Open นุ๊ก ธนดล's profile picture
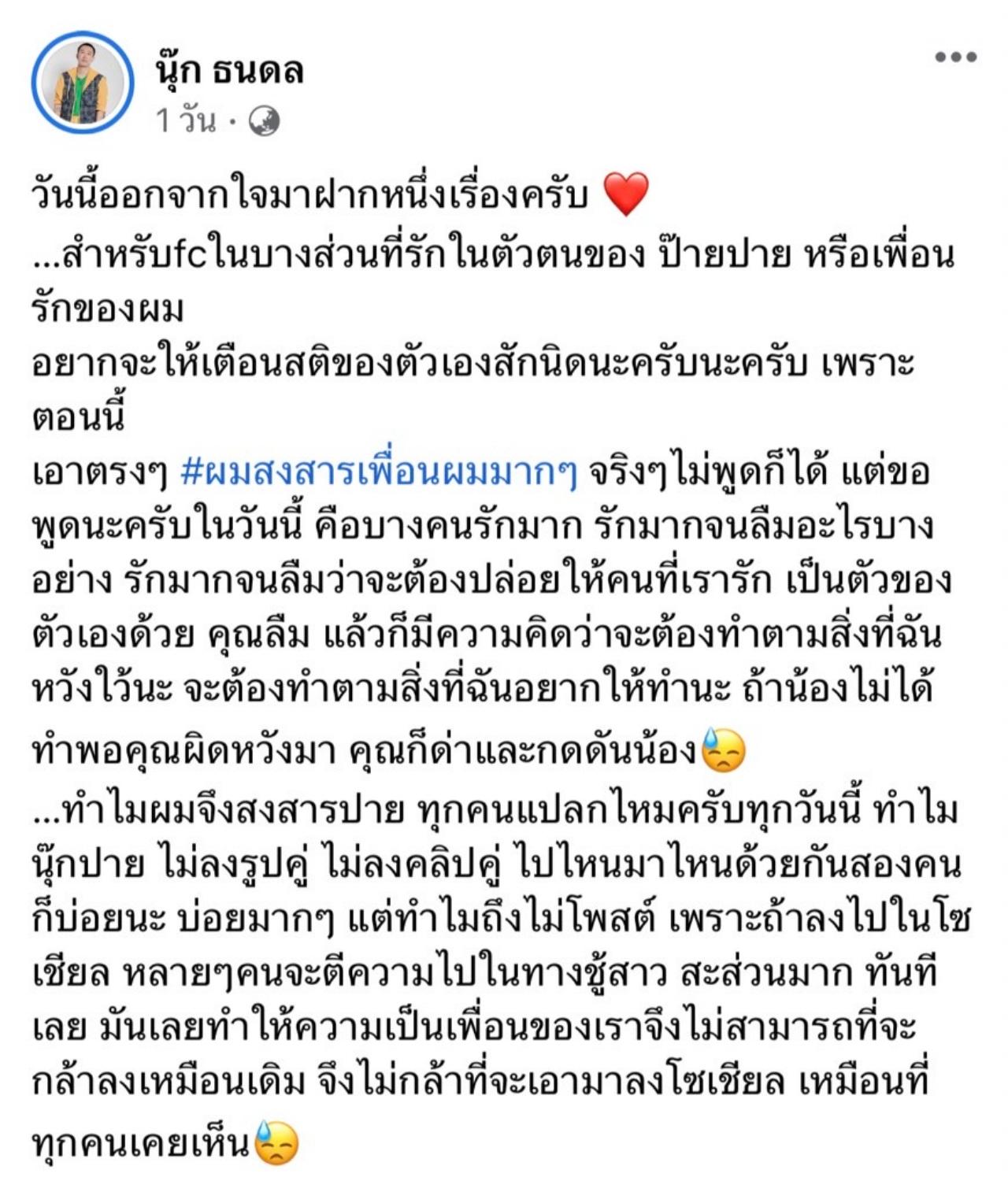The width and height of the screenshot is (1008, 1177). tap(82, 83)
